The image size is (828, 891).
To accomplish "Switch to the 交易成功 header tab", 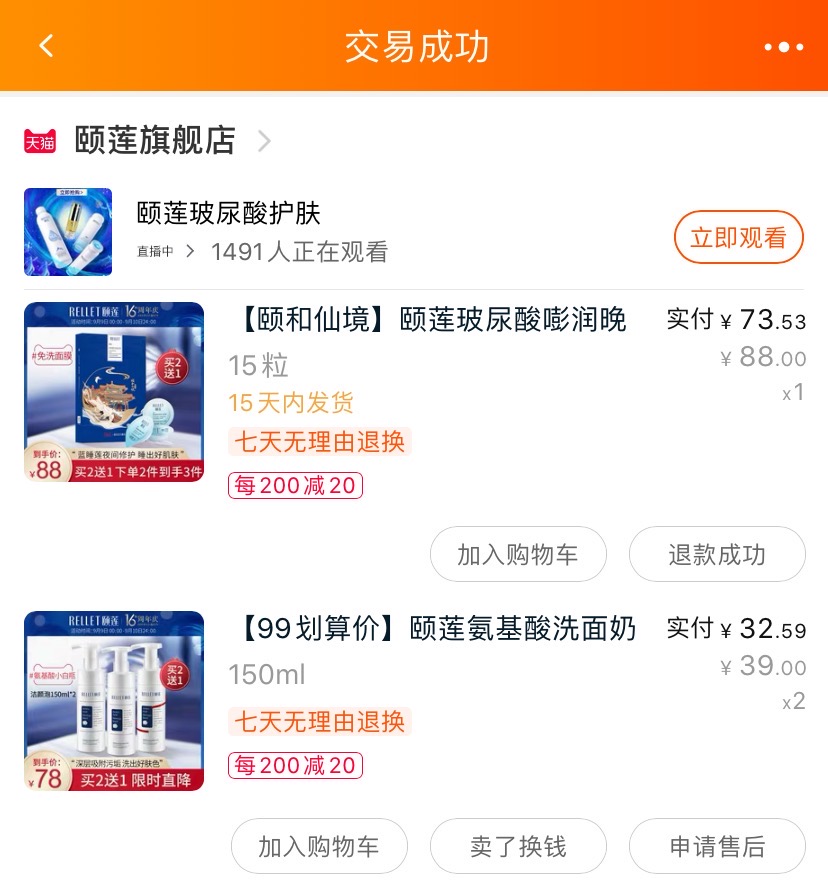I will tap(413, 46).
